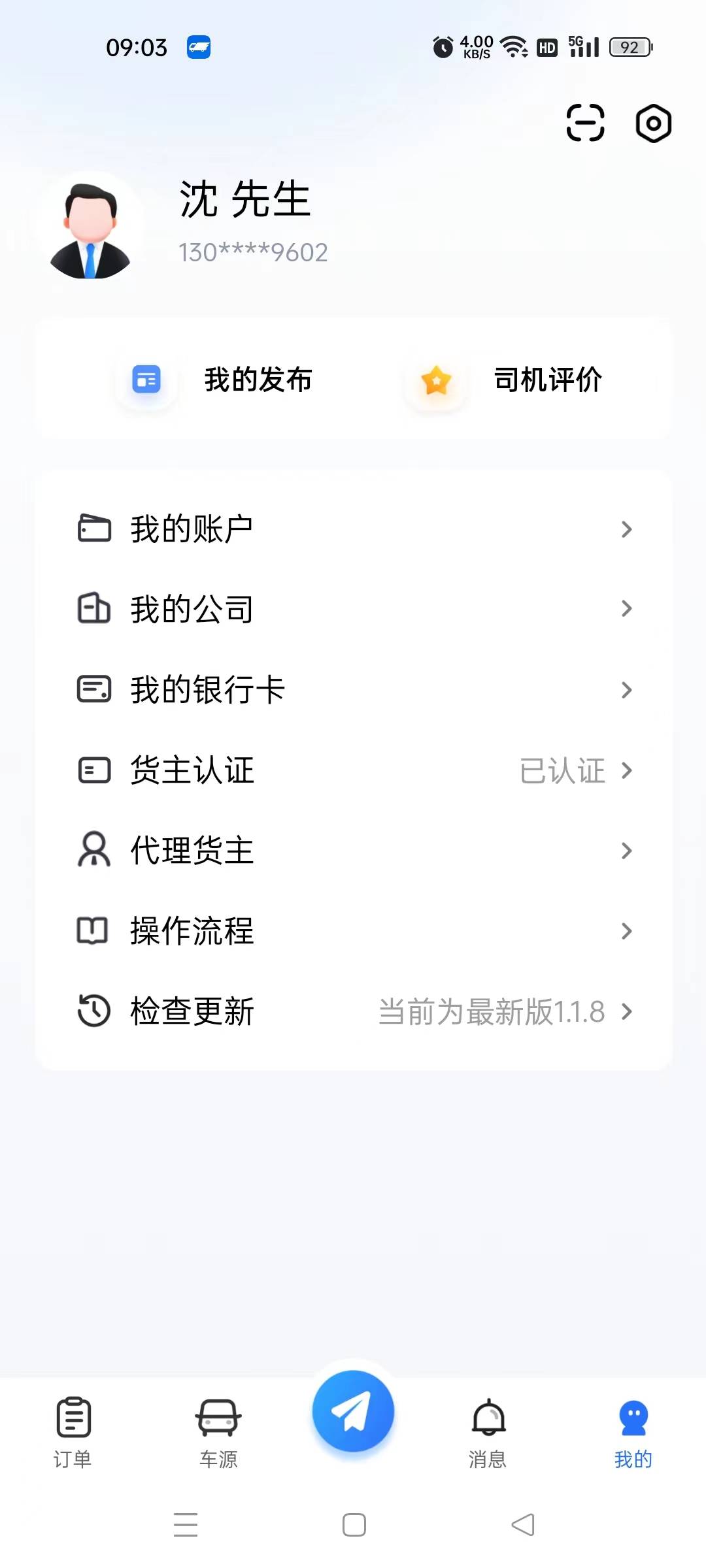Viewport: 706px width, 1568px height.
Task: Select 检查更新 to check for updates
Action: point(353,1011)
